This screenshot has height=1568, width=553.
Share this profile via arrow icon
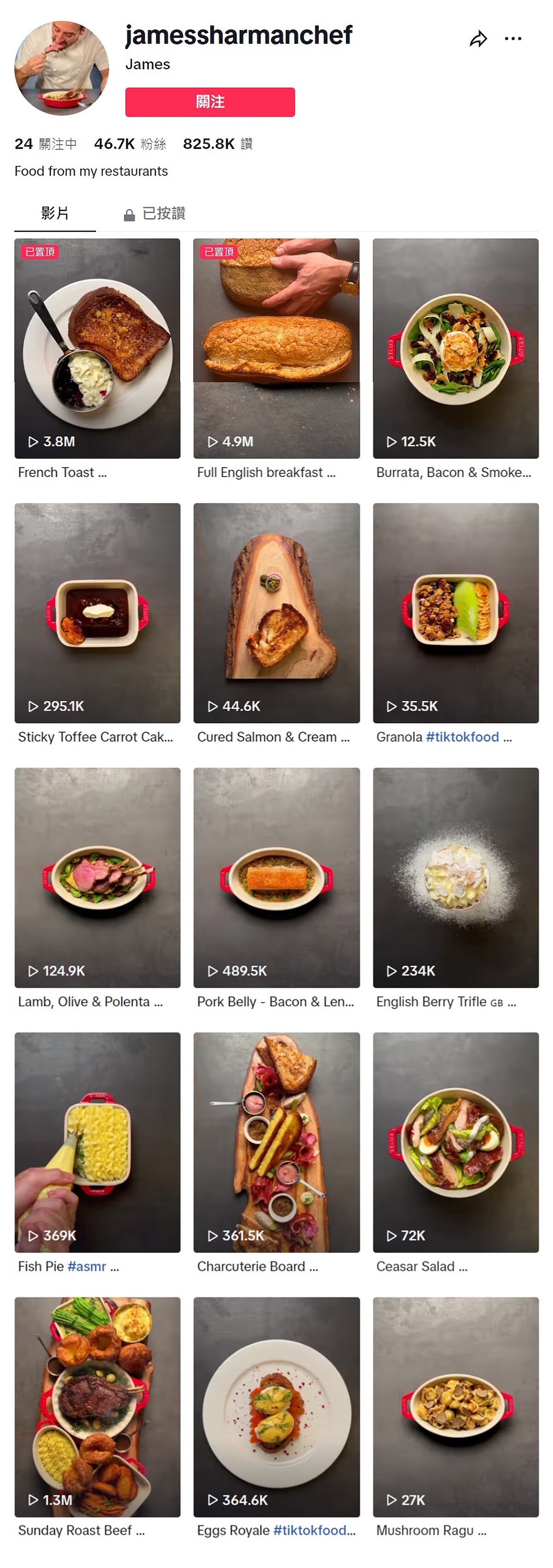(x=478, y=39)
